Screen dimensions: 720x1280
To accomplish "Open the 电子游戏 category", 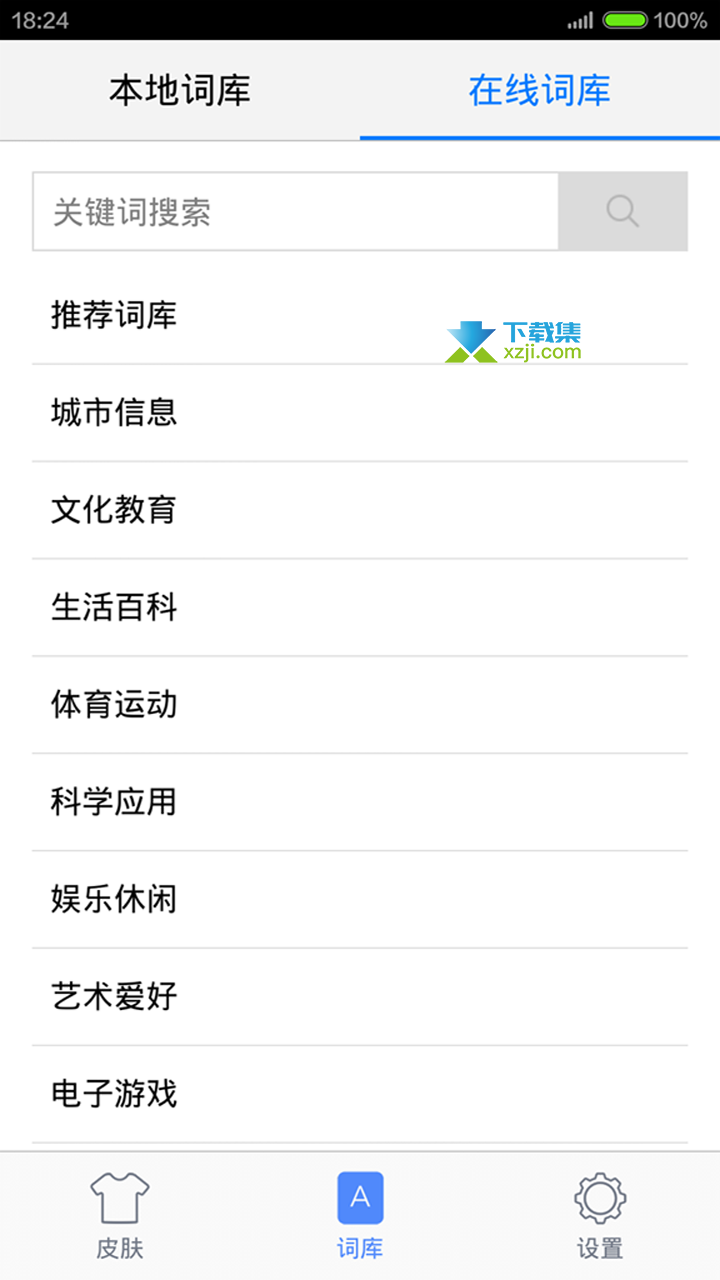I will click(x=360, y=1094).
